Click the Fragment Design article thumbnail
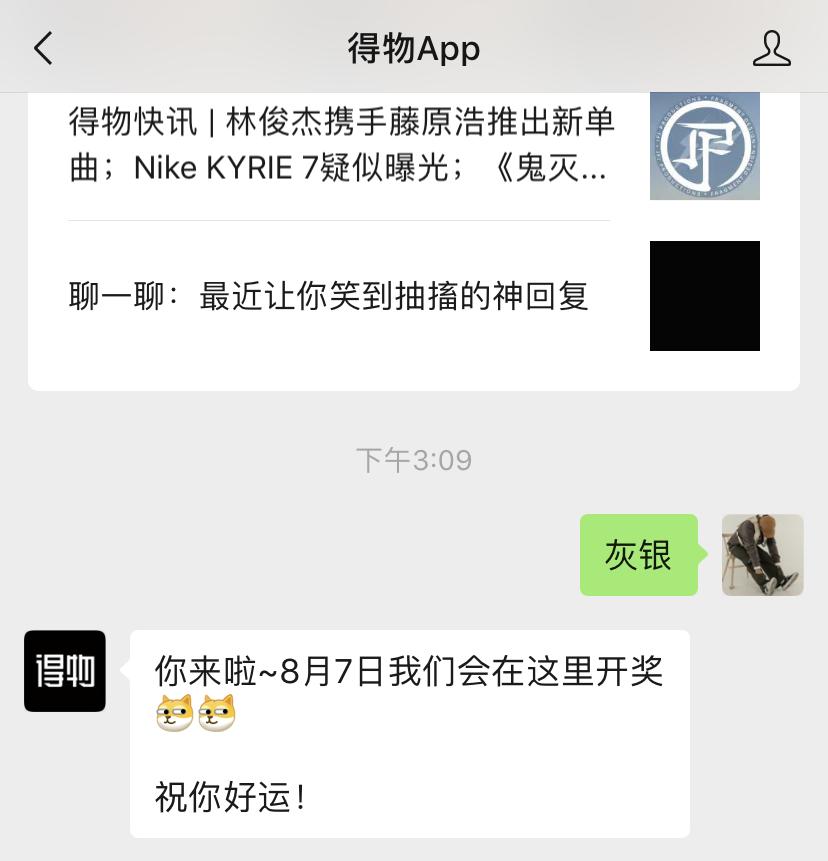 tap(704, 146)
